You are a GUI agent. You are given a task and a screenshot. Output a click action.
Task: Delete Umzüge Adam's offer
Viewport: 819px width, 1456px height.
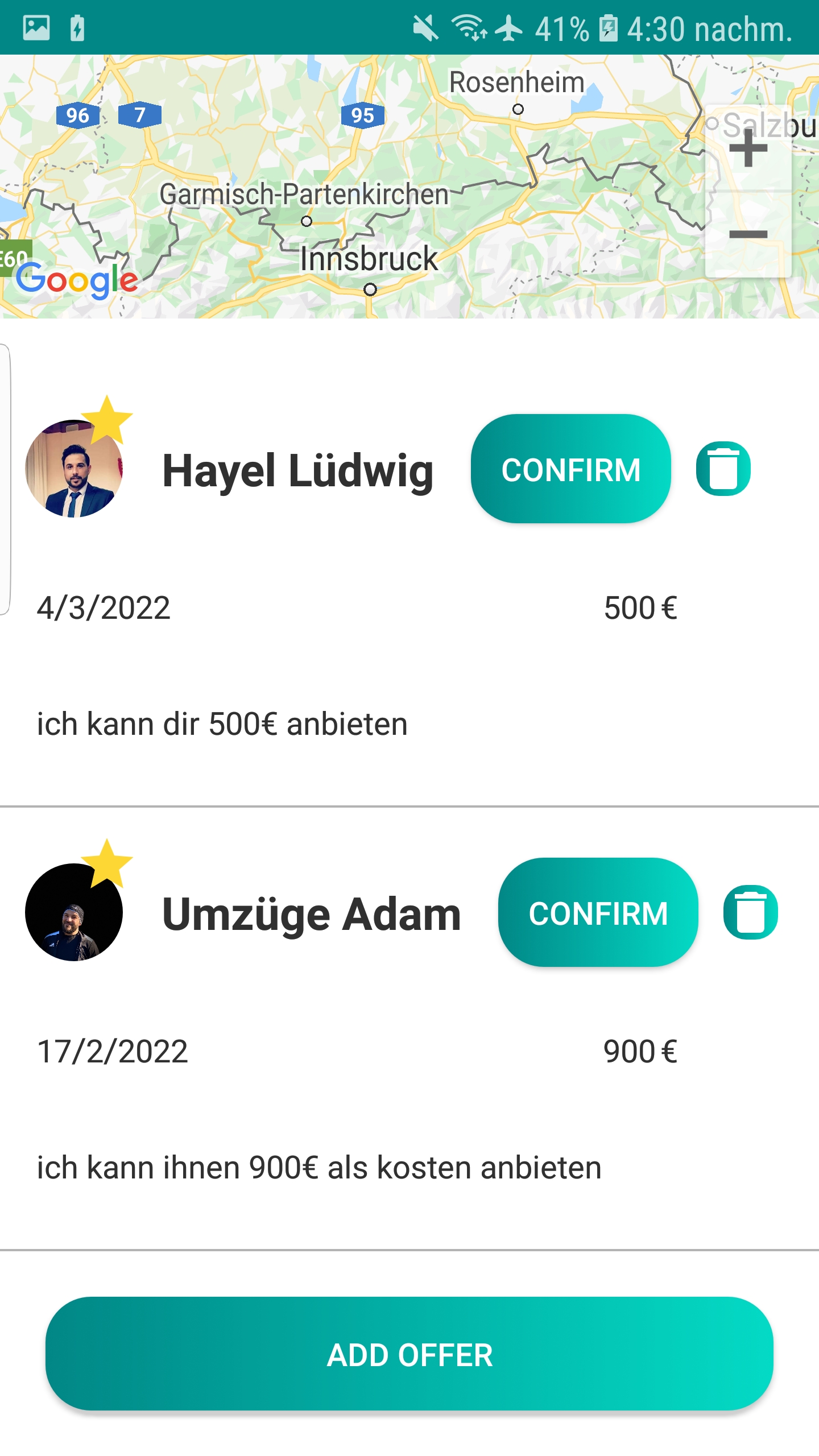[x=750, y=912]
